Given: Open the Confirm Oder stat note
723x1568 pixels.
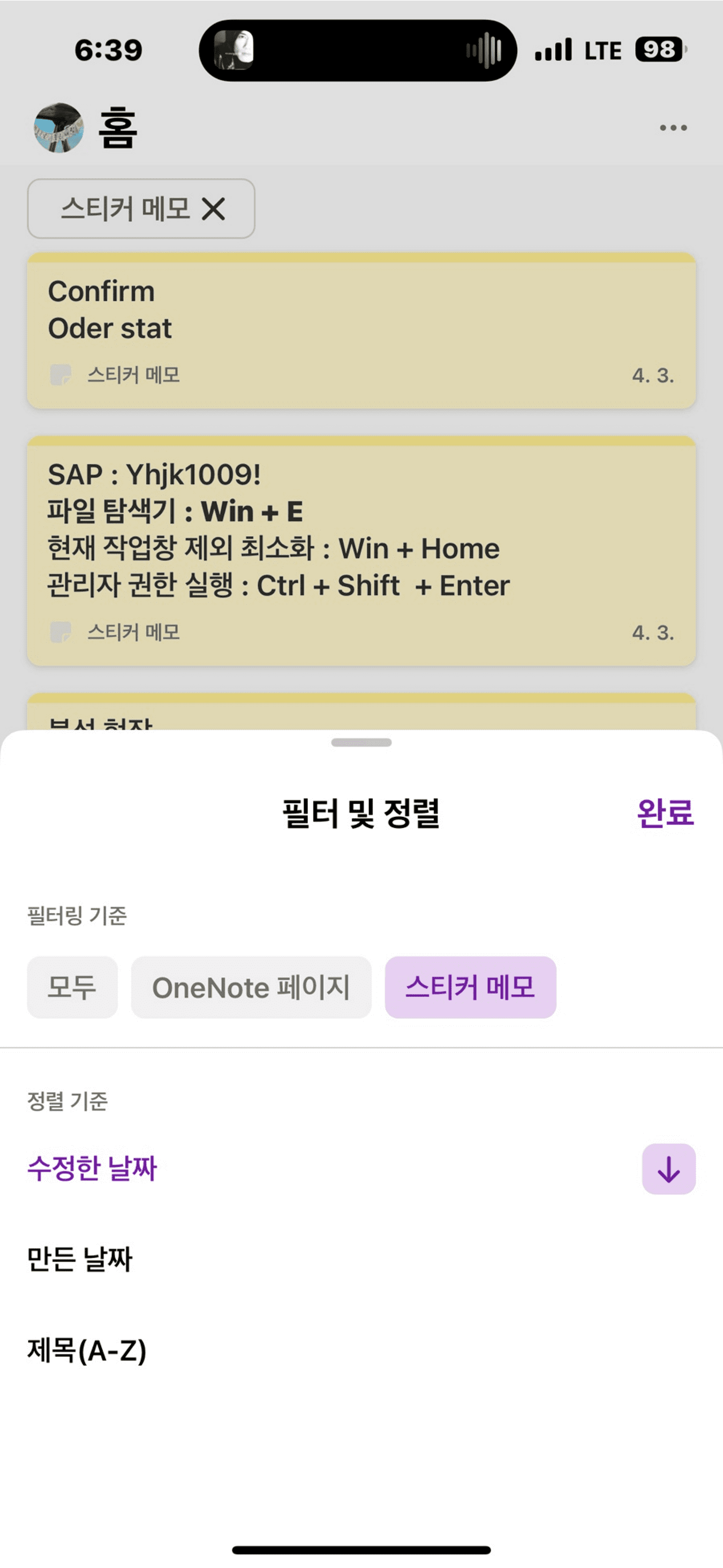Looking at the screenshot, I should tap(361, 331).
